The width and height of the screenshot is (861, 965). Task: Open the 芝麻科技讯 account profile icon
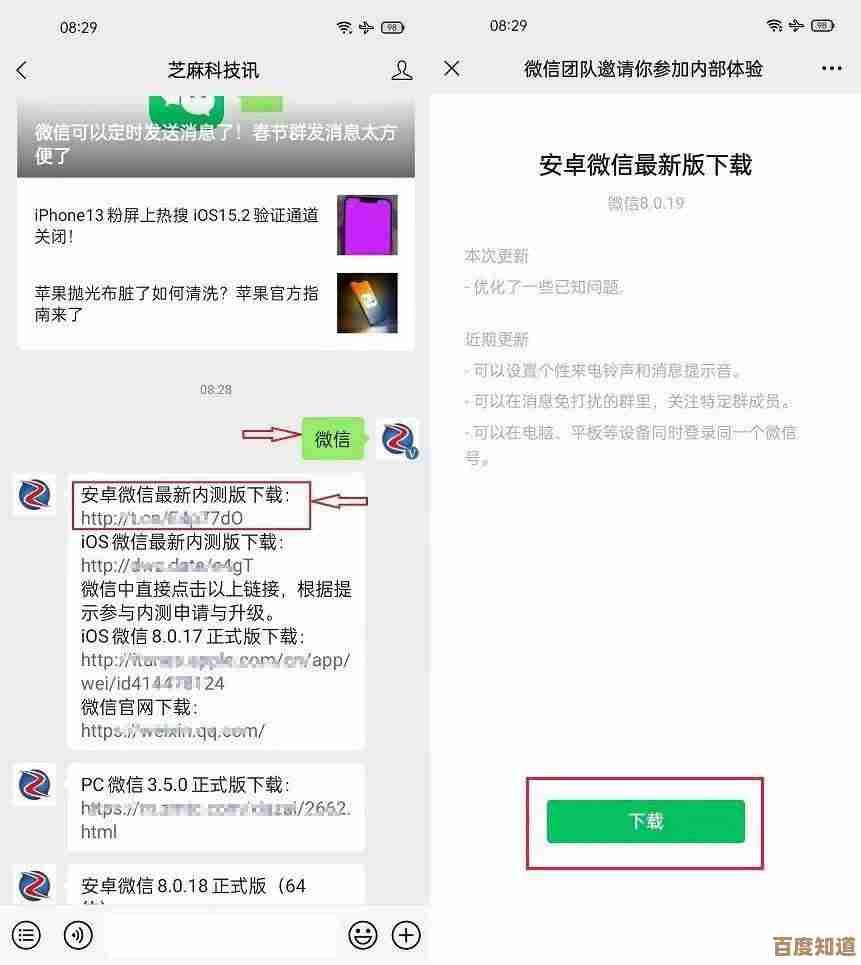401,70
